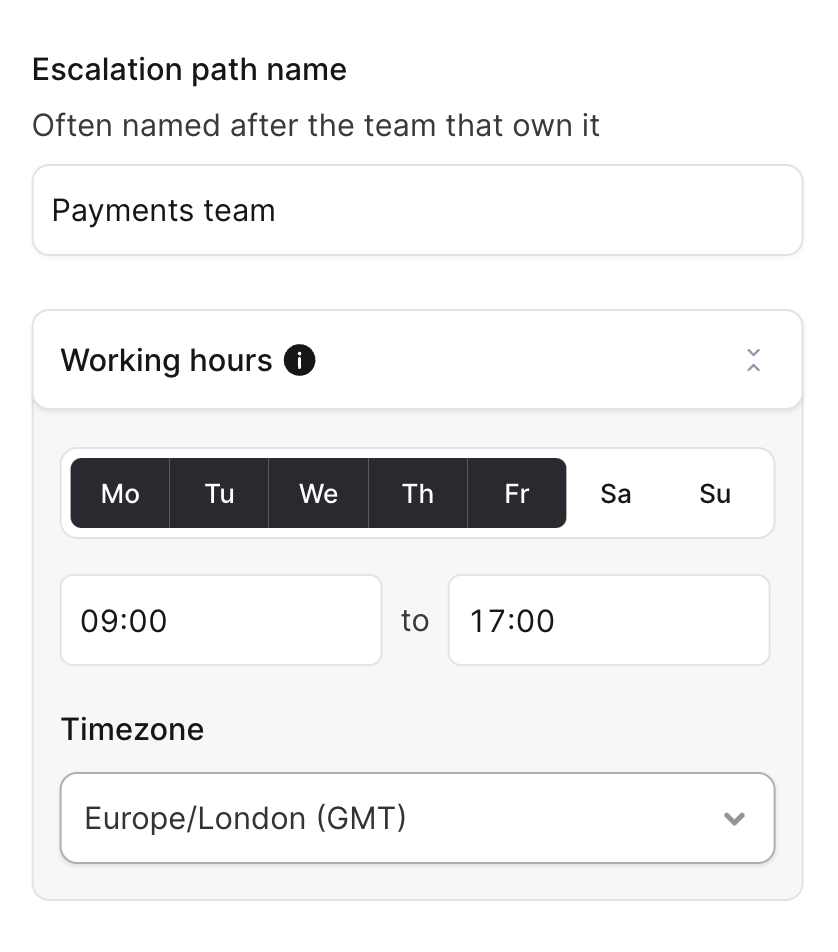Change the 09:00 start time
The width and height of the screenshot is (838, 952).
pyautogui.click(x=221, y=620)
